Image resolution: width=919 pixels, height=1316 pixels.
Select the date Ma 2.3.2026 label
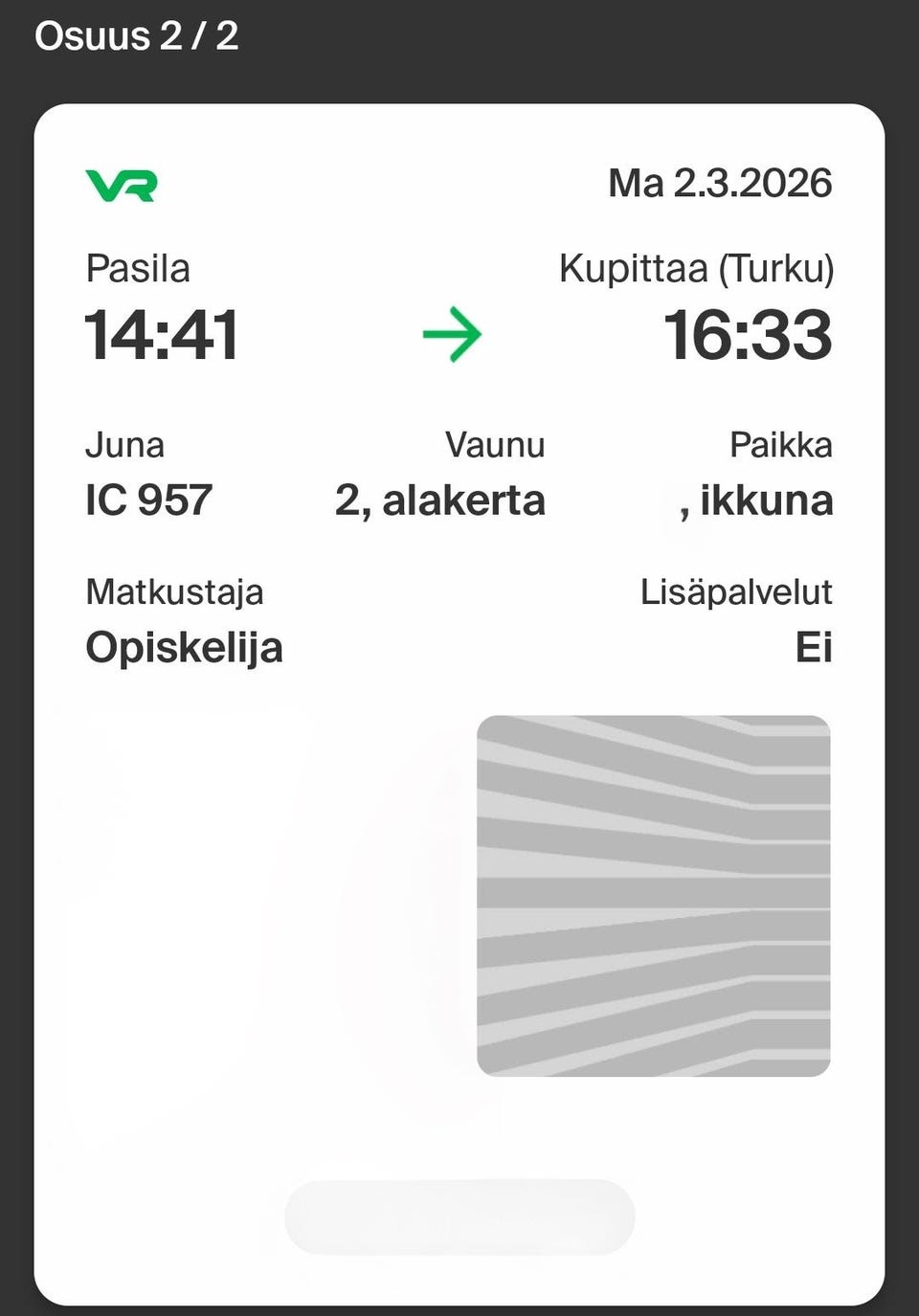coord(720,183)
